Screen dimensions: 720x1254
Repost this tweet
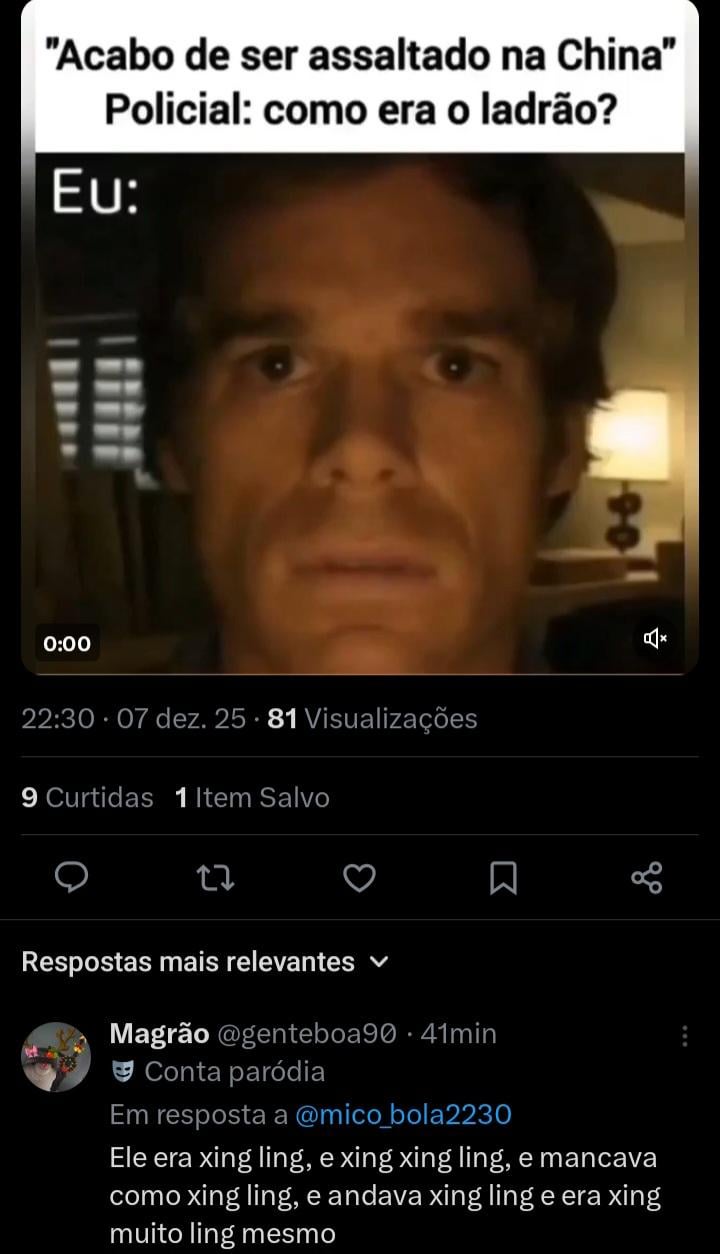pyautogui.click(x=215, y=878)
